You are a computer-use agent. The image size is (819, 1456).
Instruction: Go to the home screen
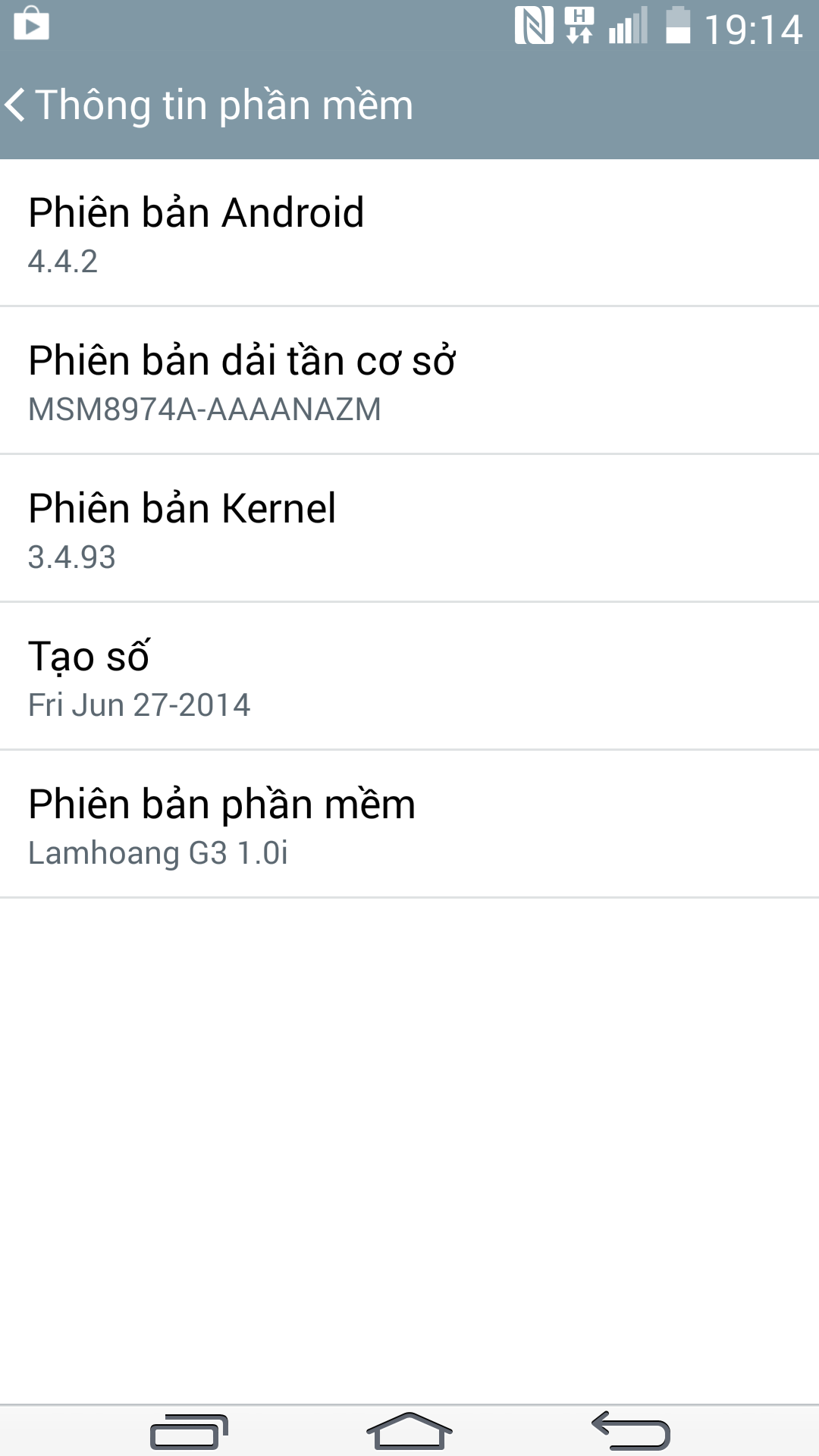(409, 1432)
